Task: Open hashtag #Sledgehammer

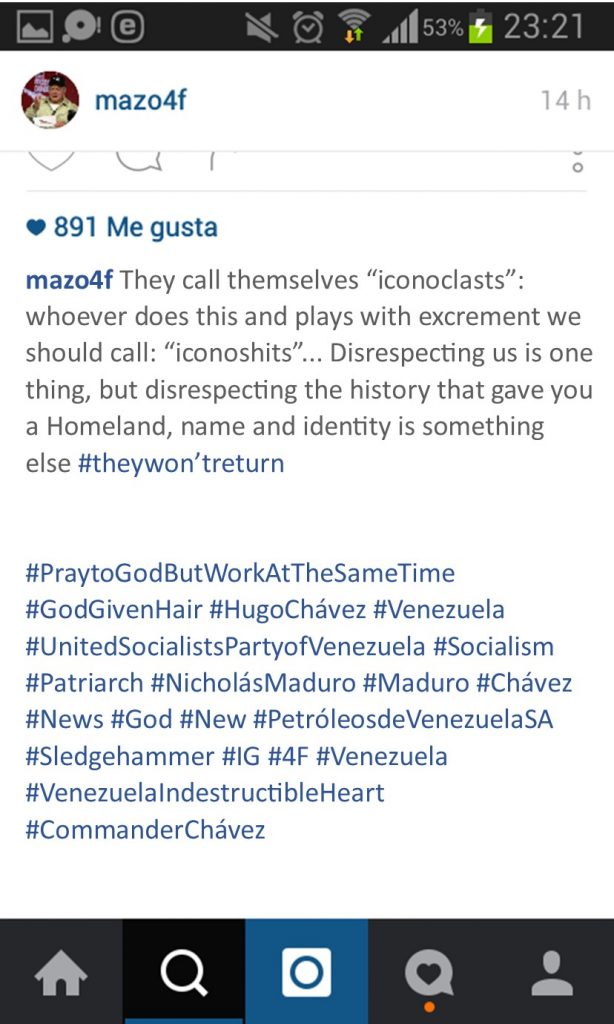Action: tap(120, 756)
